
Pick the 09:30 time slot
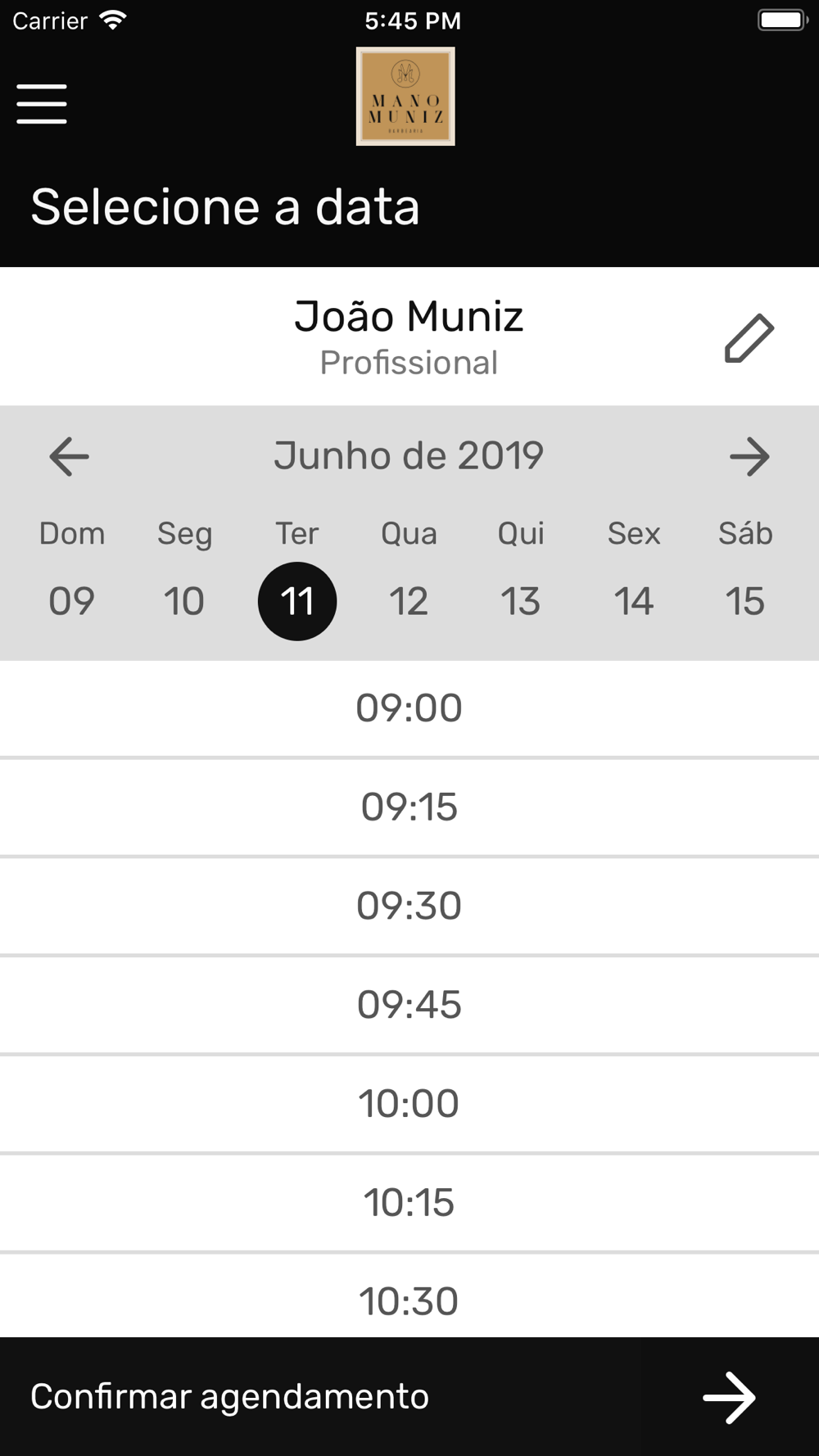click(409, 907)
